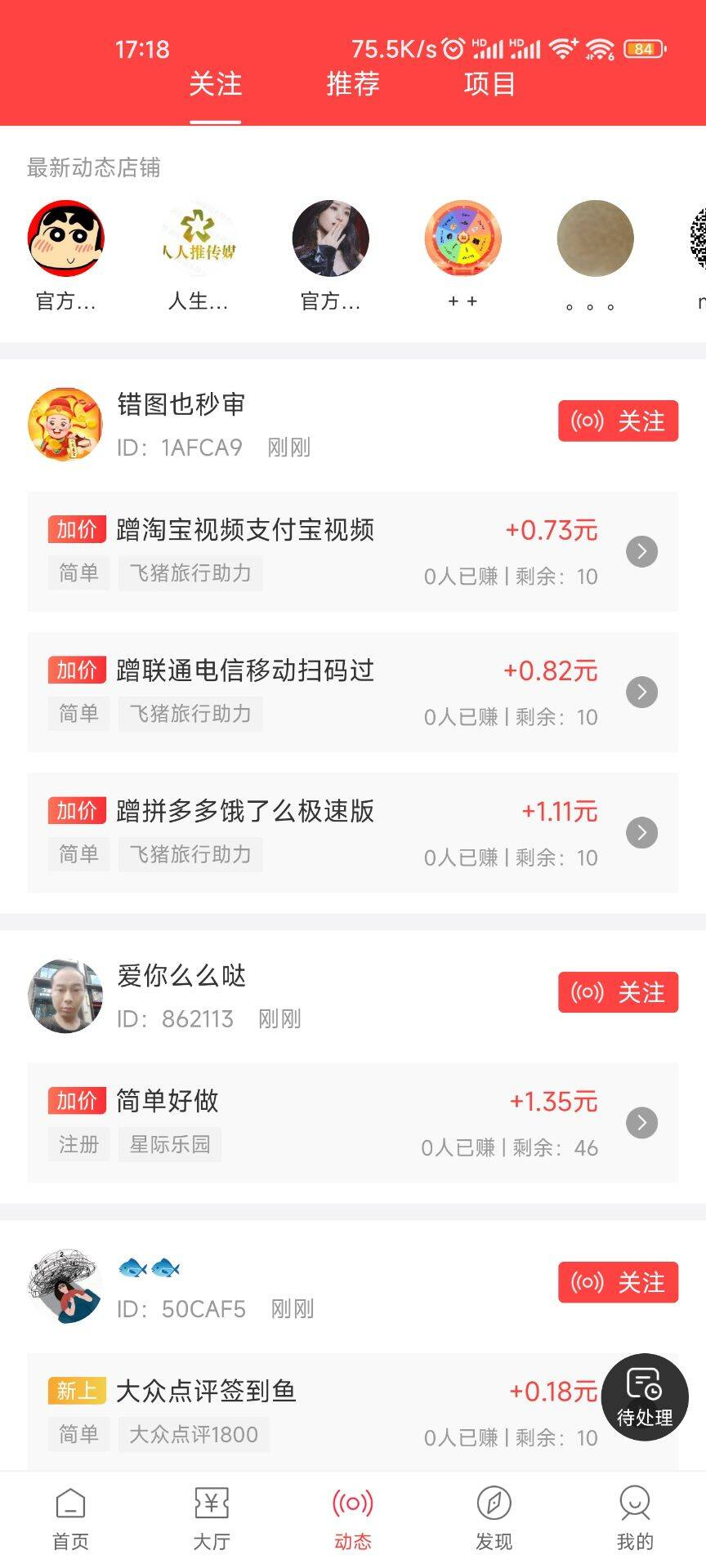706x1568 pixels.
Task: Go to the 首页 tab
Action: (70, 1518)
